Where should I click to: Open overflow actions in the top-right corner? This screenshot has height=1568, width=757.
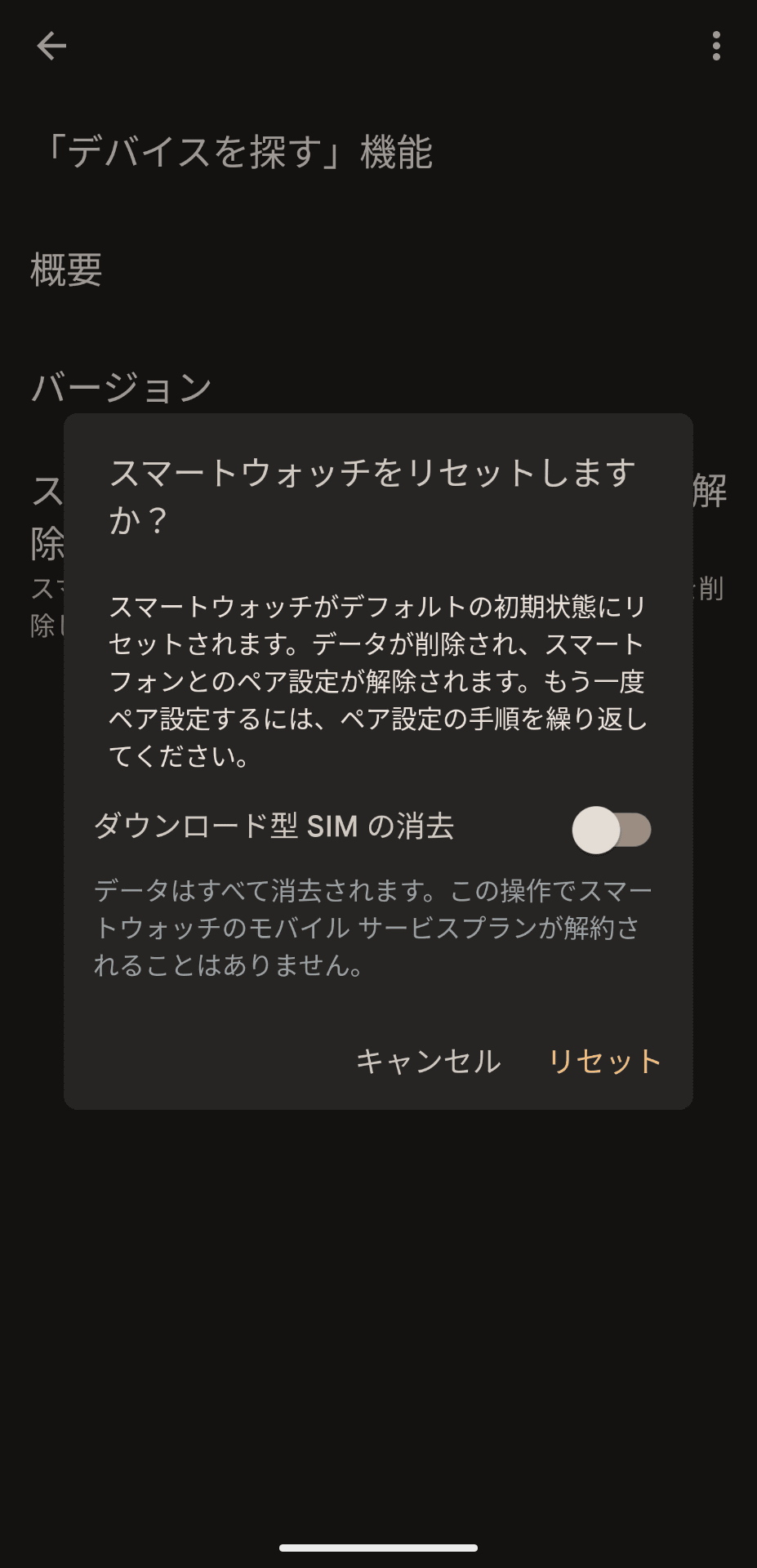[x=717, y=47]
